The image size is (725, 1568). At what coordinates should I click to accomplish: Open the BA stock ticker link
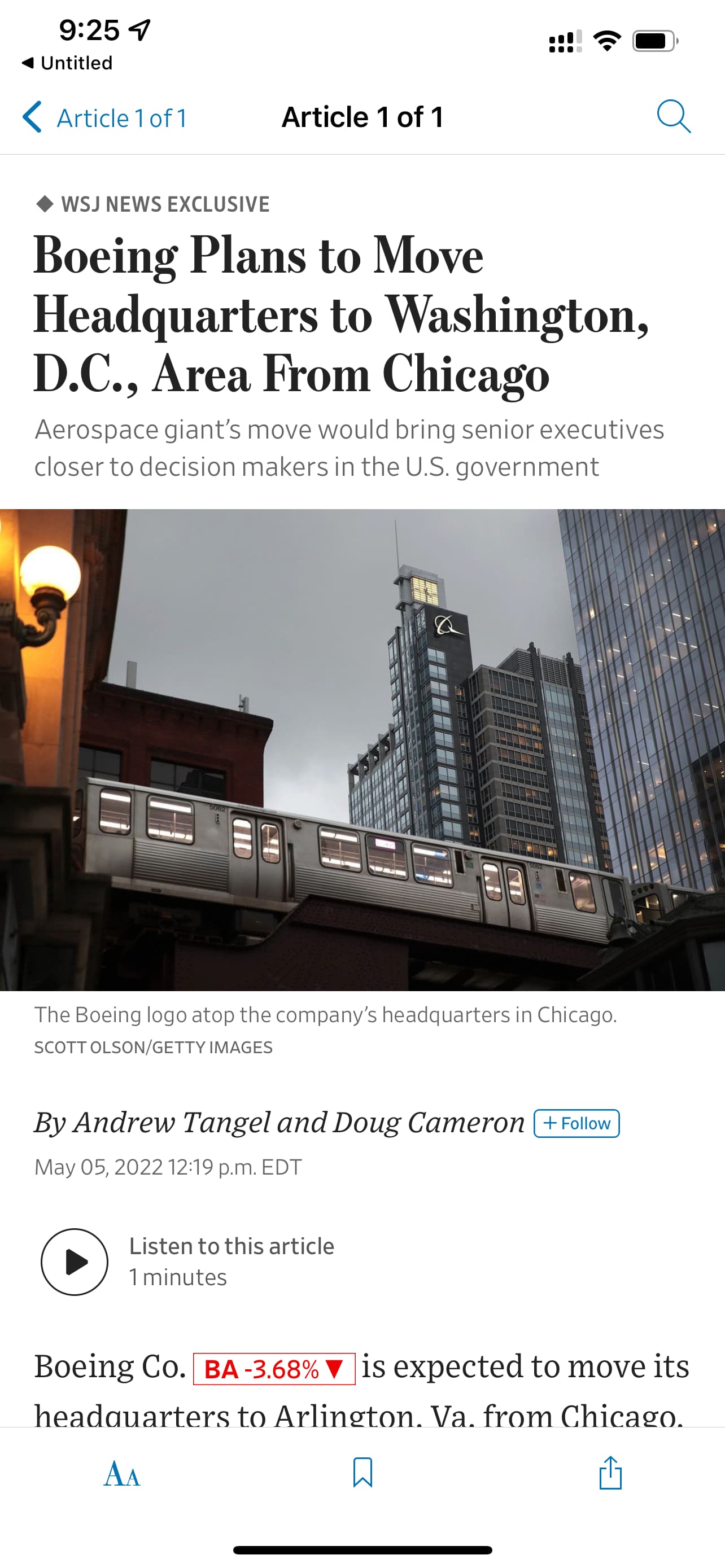274,1369
